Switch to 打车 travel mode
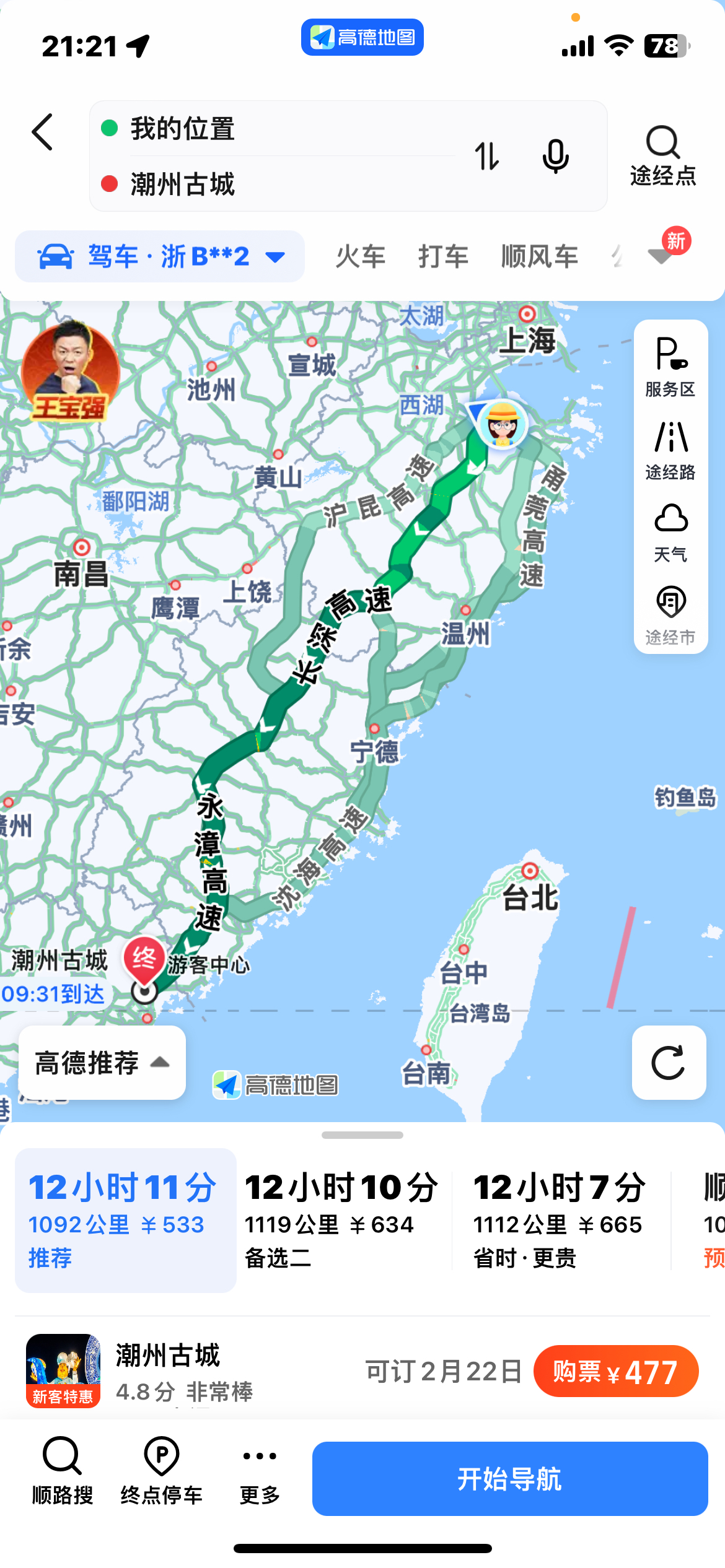The image size is (725, 1568). click(x=444, y=256)
